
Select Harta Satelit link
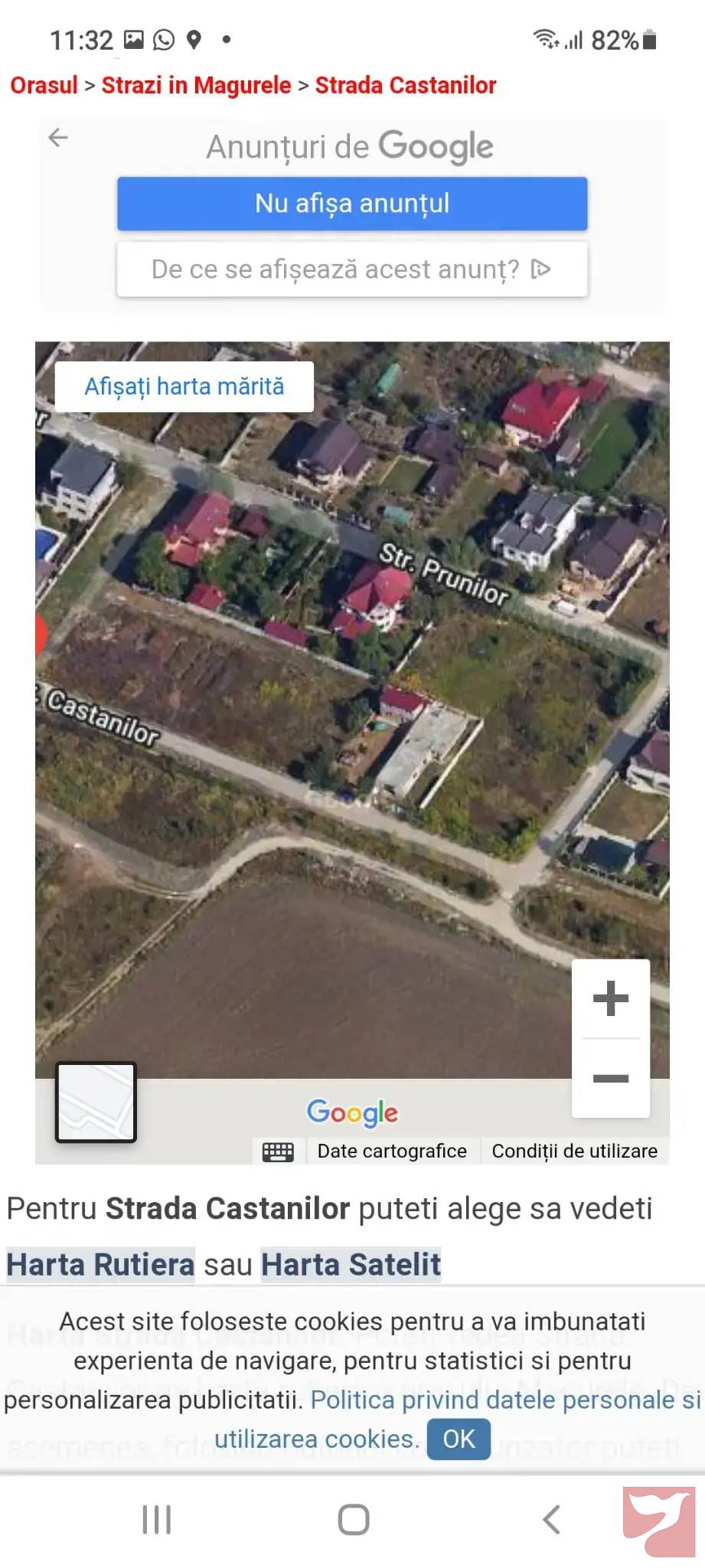pyautogui.click(x=351, y=1264)
